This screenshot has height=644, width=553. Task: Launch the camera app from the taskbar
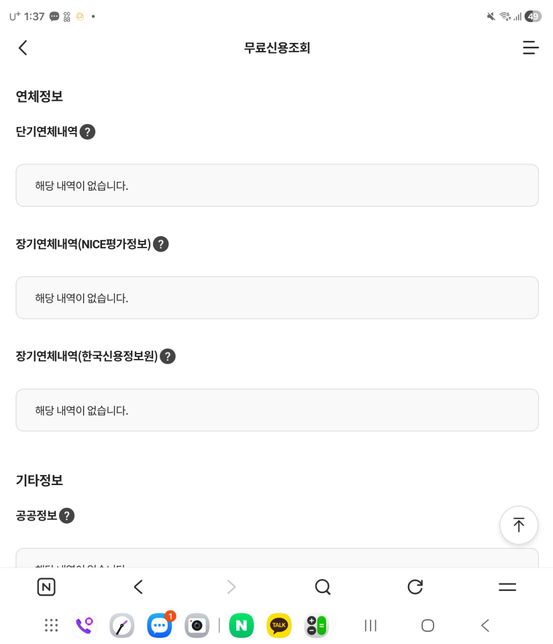point(197,625)
